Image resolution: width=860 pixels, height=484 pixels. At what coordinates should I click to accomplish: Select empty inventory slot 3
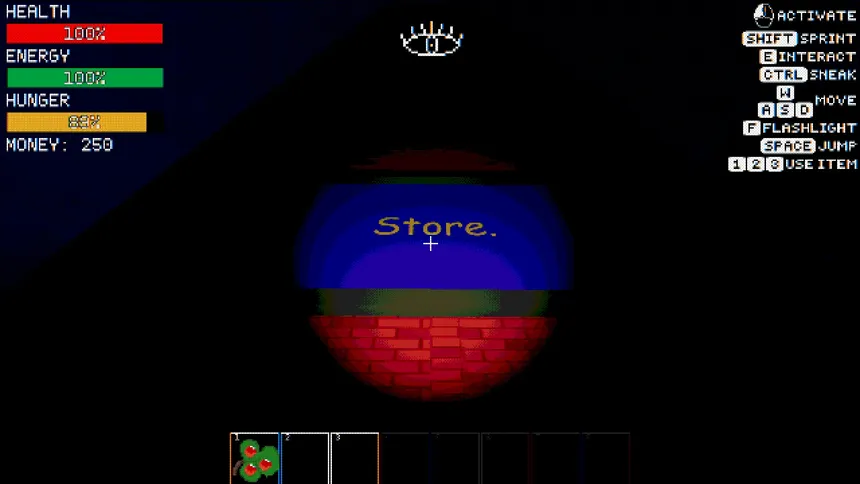tap(355, 458)
